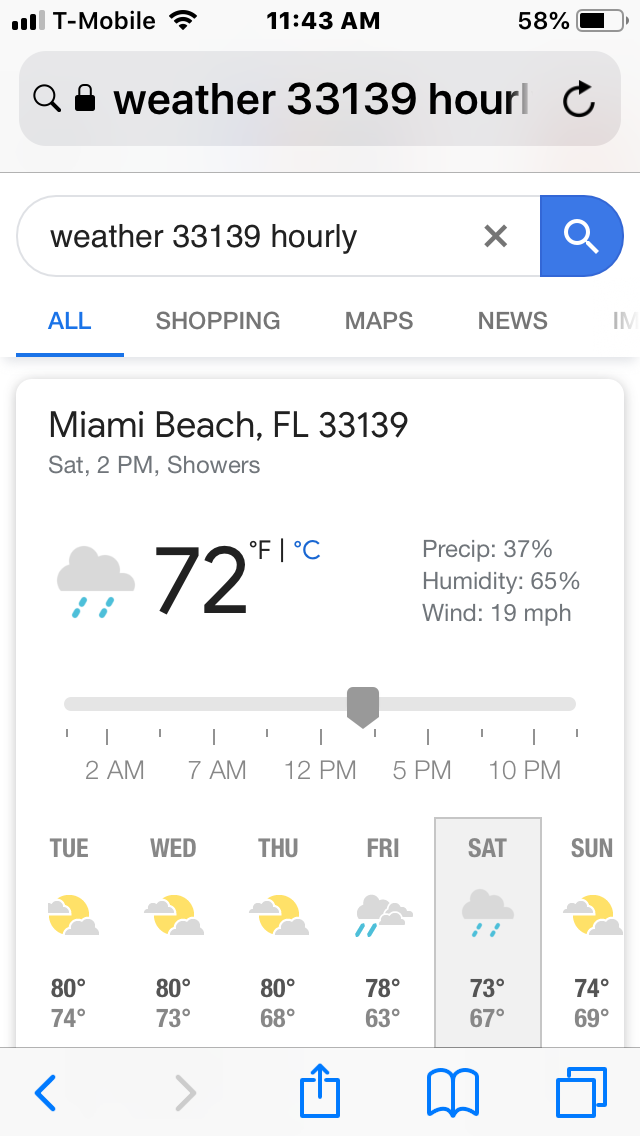
Task: Select Friday's forecast
Action: [383, 931]
